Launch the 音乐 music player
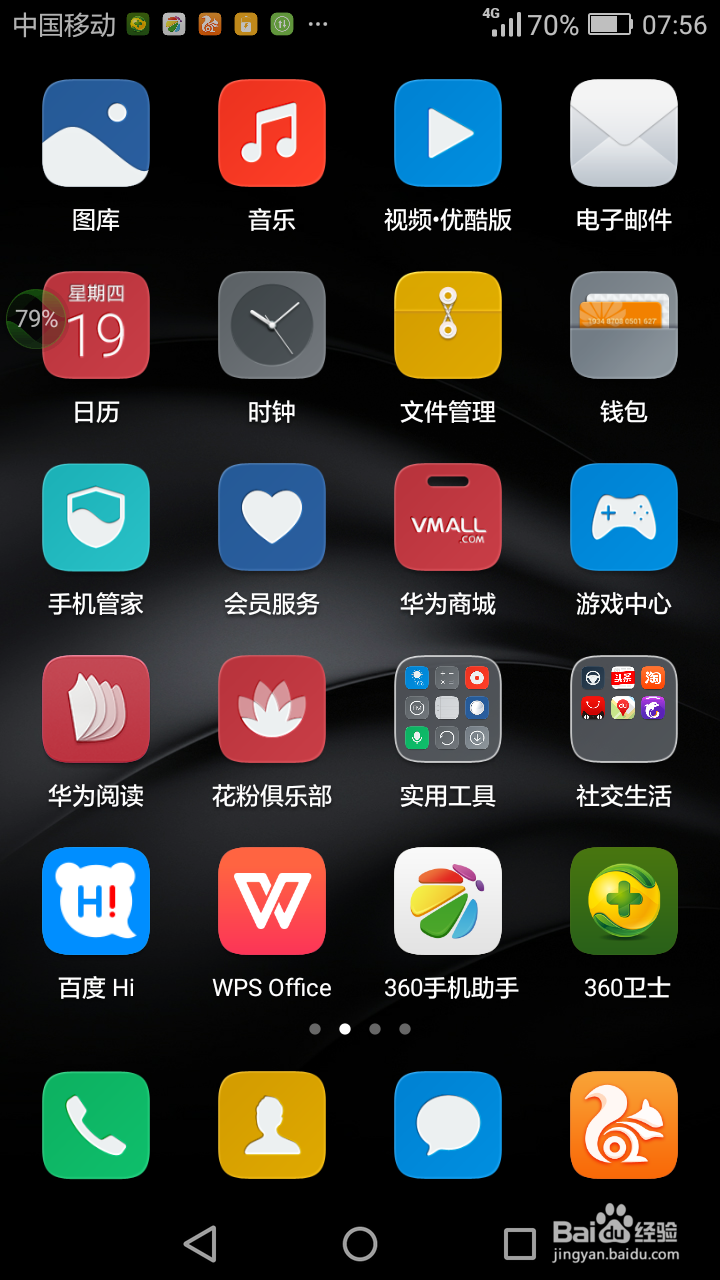Screen dimensions: 720x1280 click(x=272, y=133)
